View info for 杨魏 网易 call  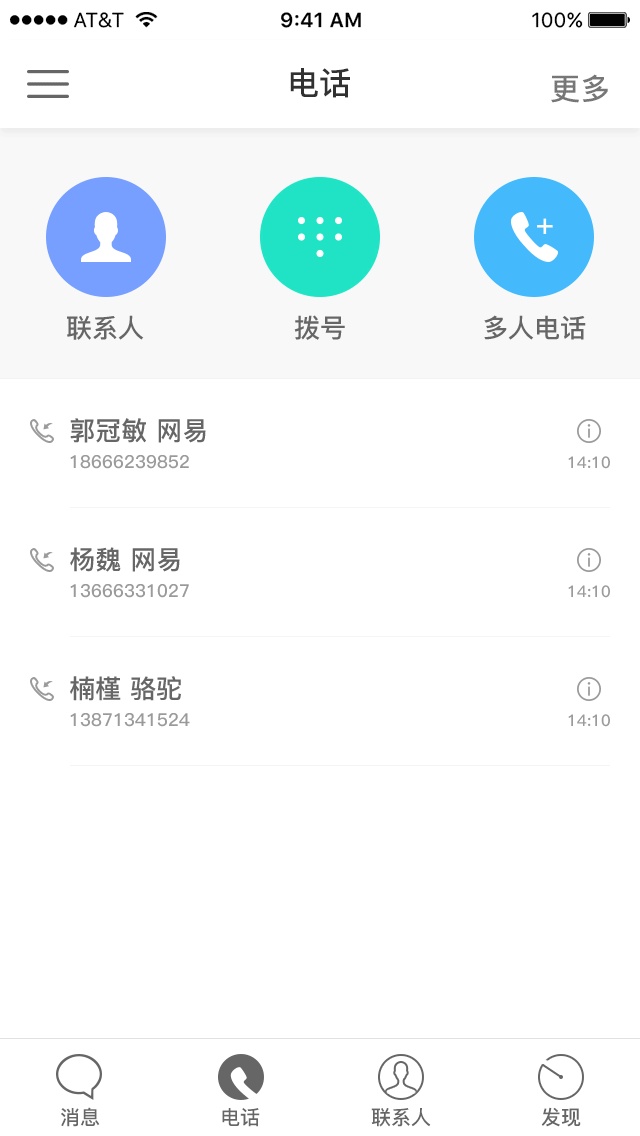pos(589,560)
